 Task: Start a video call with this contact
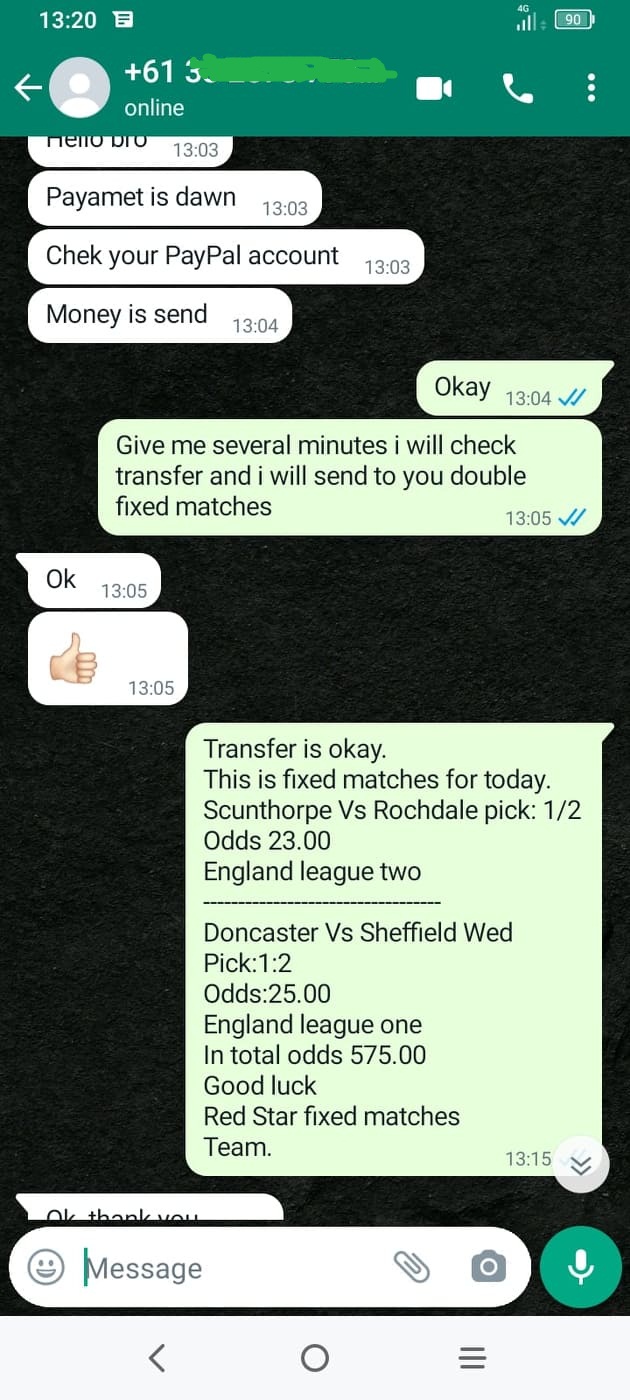pyautogui.click(x=434, y=88)
